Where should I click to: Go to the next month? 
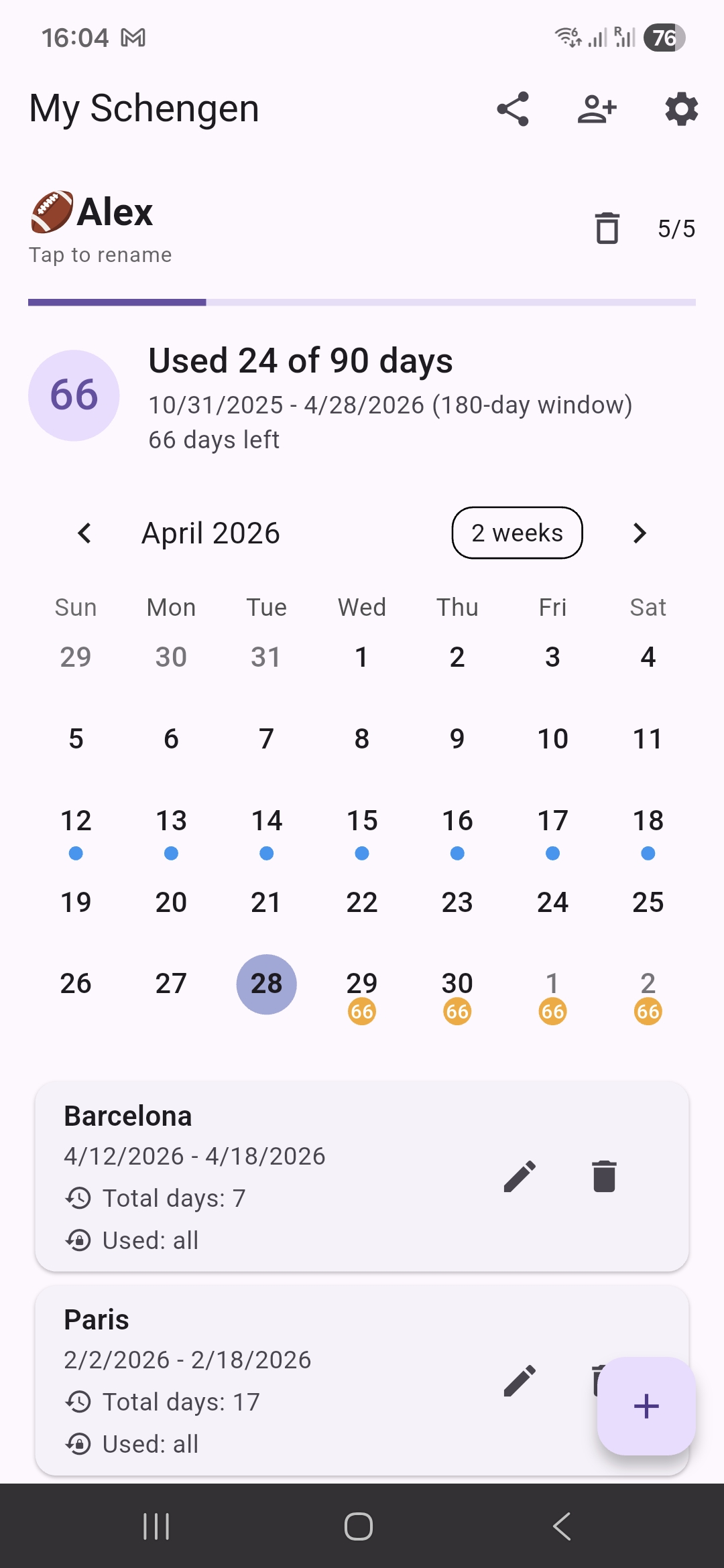pos(639,533)
